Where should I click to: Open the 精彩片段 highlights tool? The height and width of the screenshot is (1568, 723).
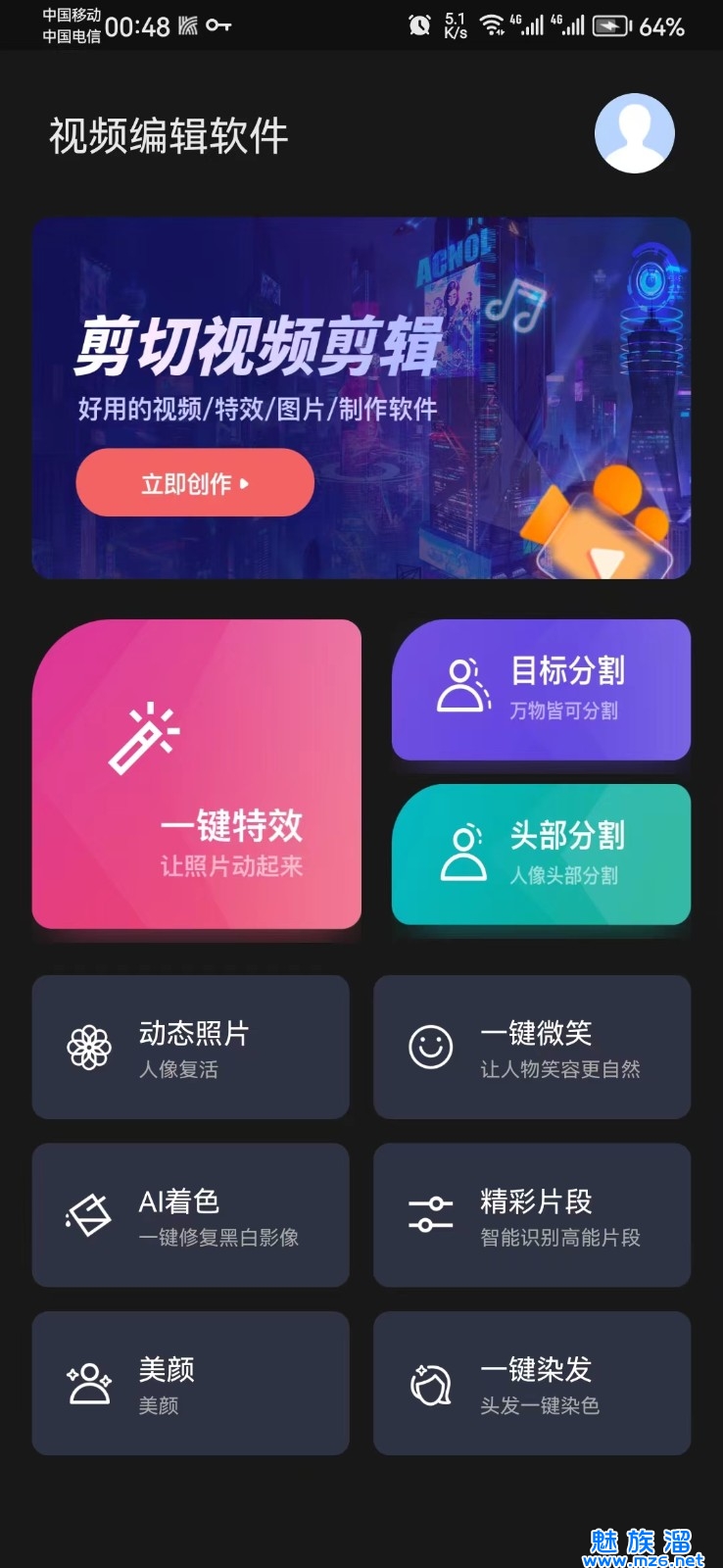(x=532, y=1215)
